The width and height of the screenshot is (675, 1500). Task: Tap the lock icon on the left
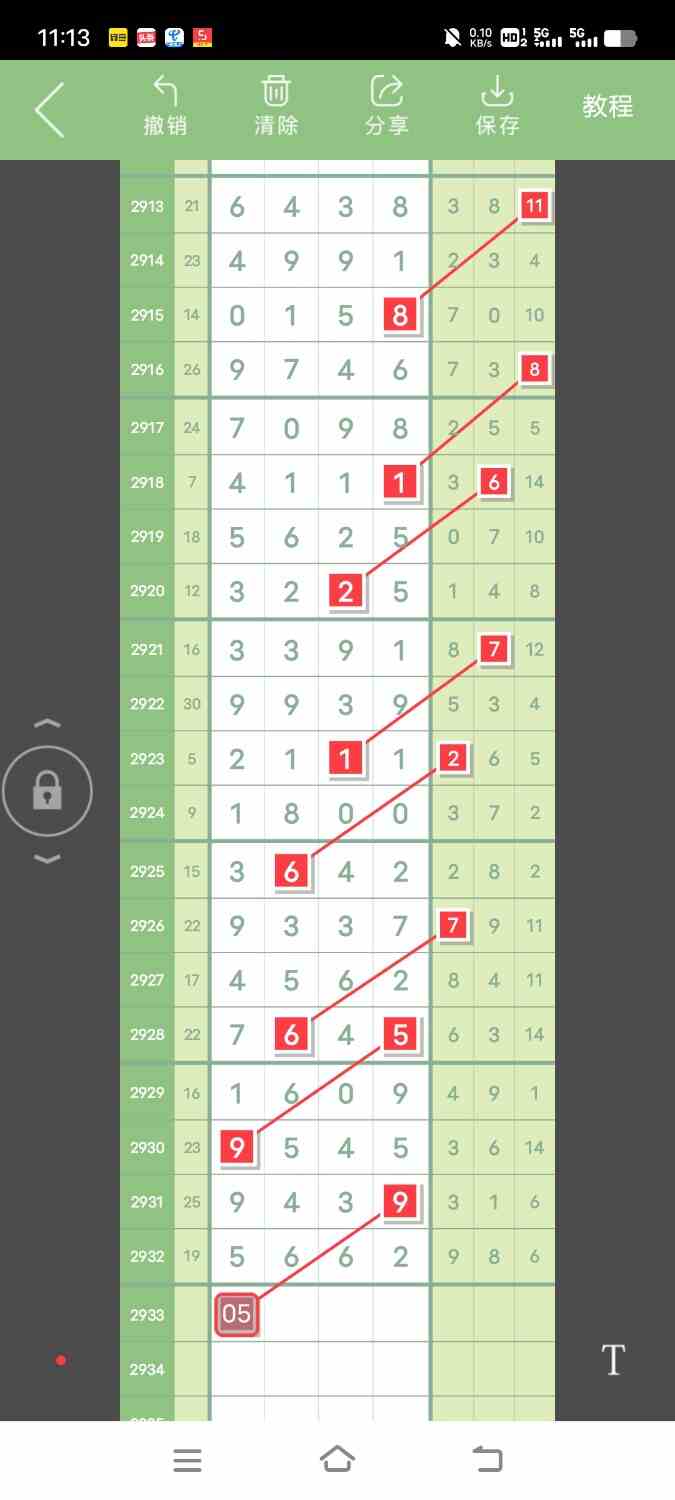[x=47, y=792]
